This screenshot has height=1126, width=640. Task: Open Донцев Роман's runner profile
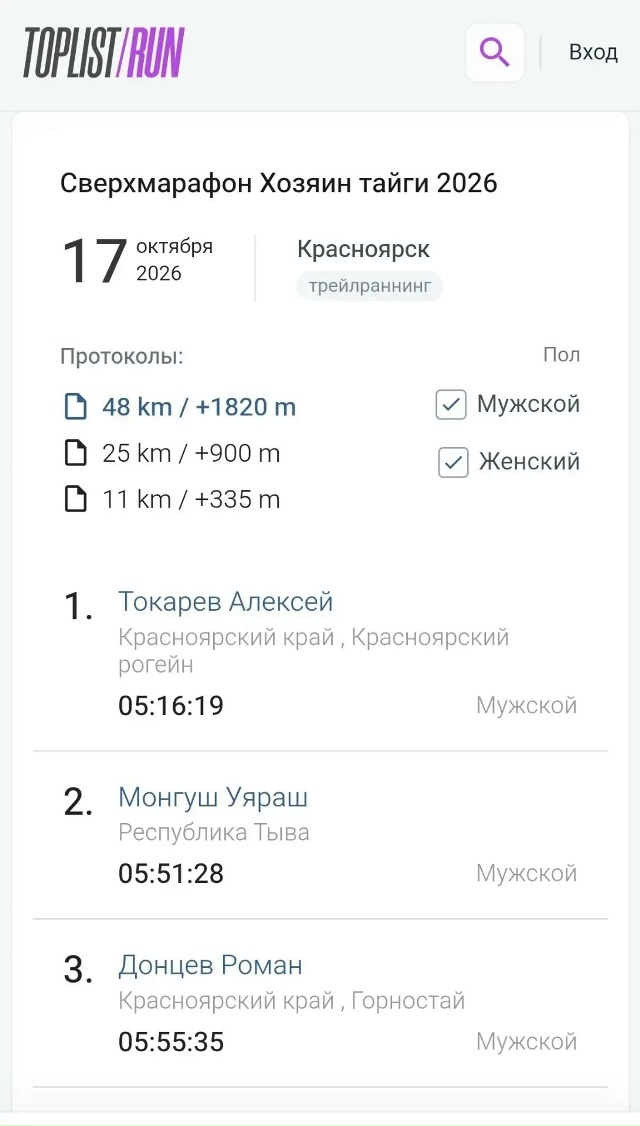pos(210,966)
